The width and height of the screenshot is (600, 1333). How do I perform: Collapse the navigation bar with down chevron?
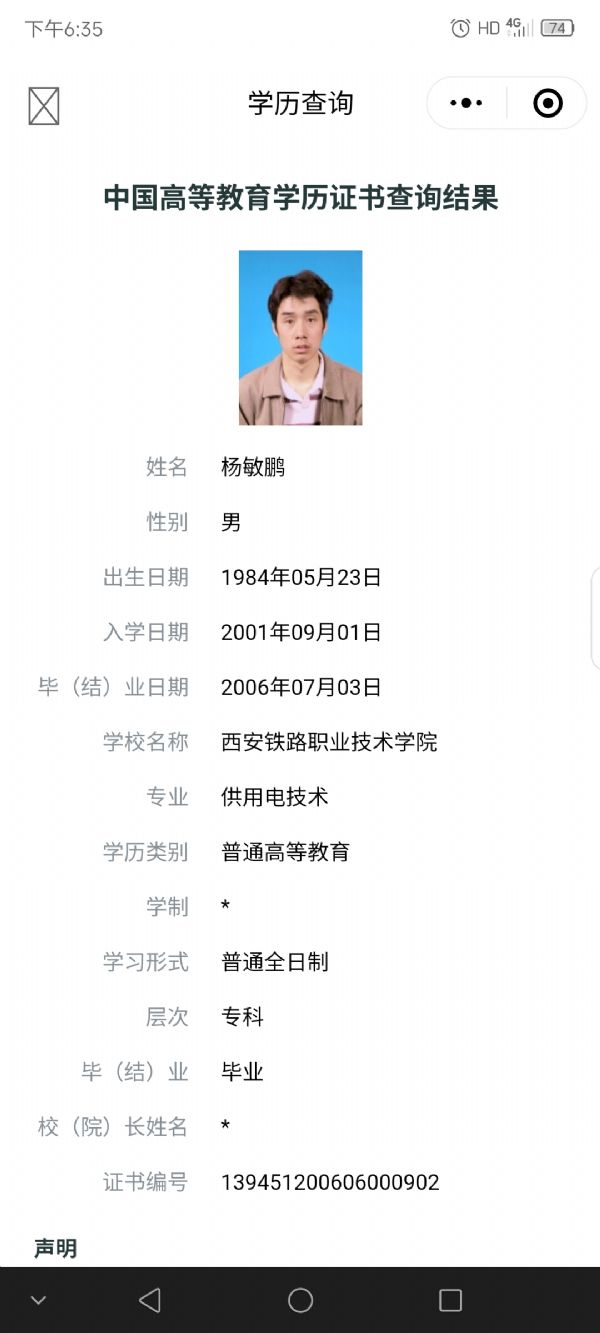click(38, 1300)
